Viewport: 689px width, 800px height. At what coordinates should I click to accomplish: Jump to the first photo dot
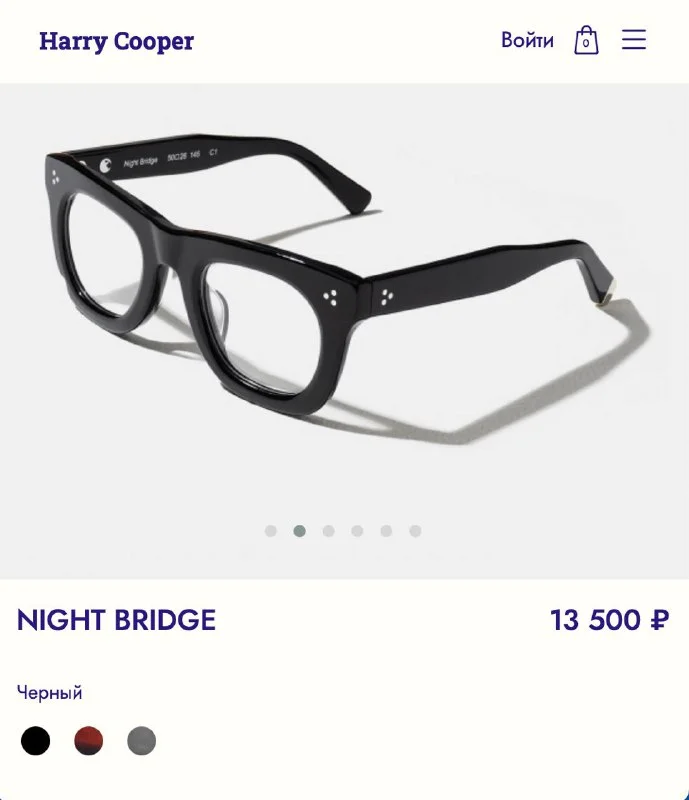[x=270, y=531]
